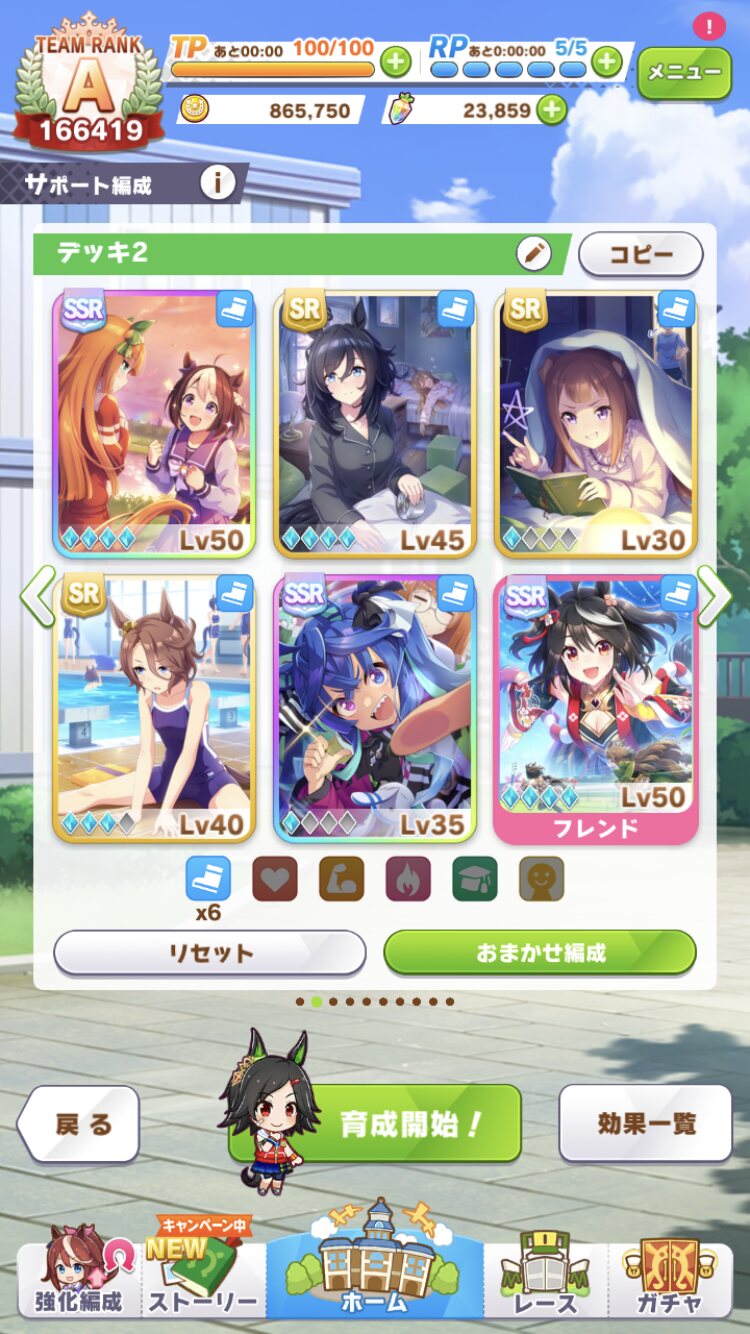Tap リセット to clear the deck
The image size is (750, 1334).
point(210,952)
